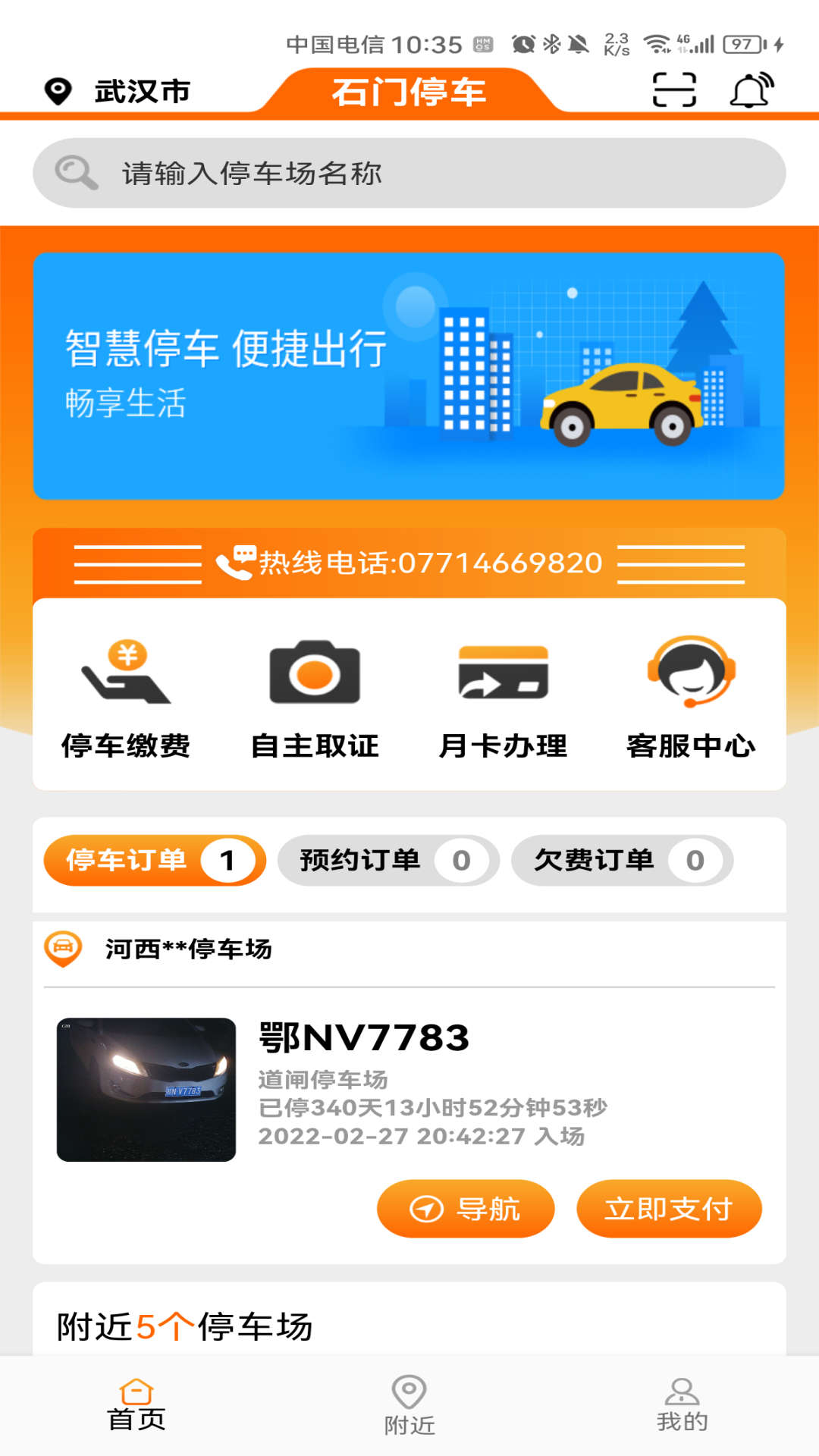Click the scan QR code icon
This screenshot has height=1456, width=819.
674,89
